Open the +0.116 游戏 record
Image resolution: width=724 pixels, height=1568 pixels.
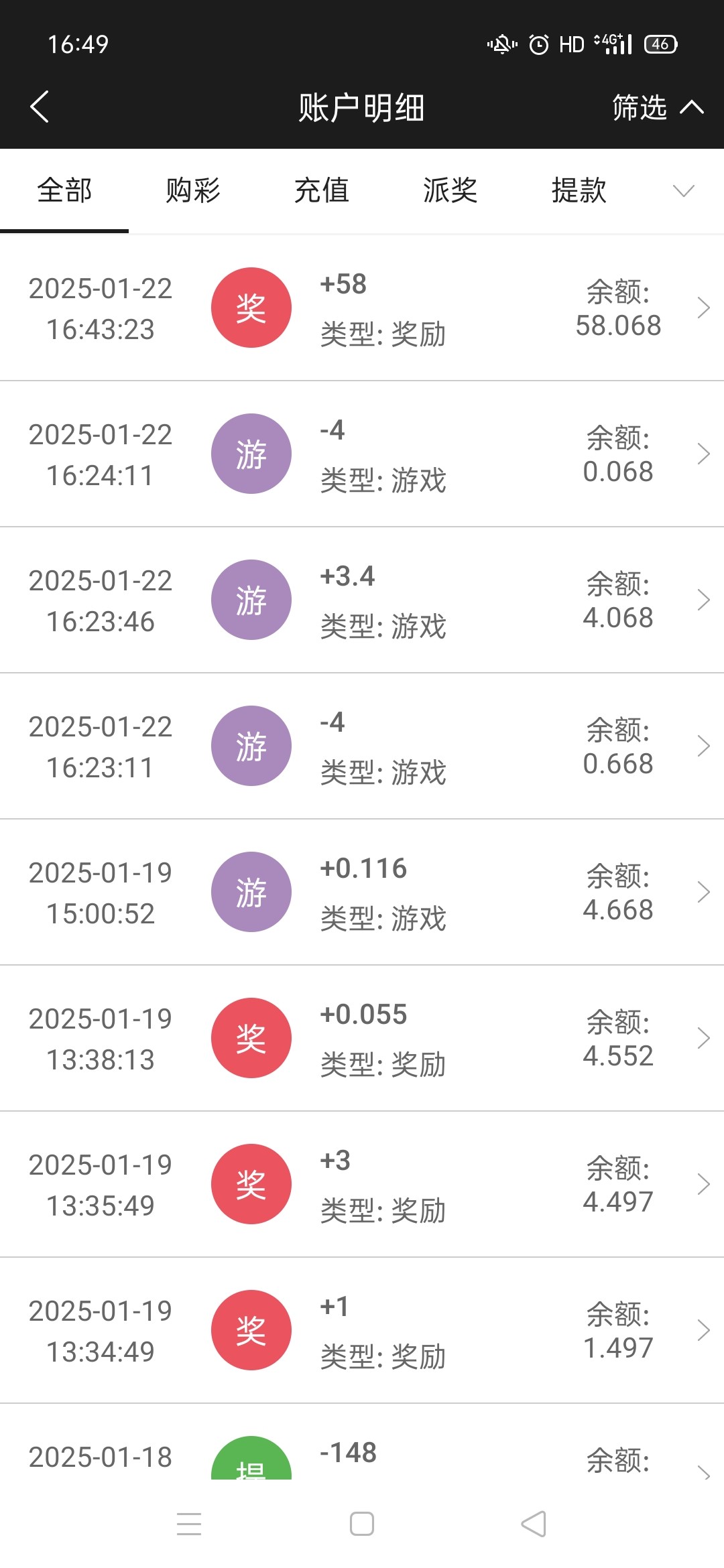(362, 893)
